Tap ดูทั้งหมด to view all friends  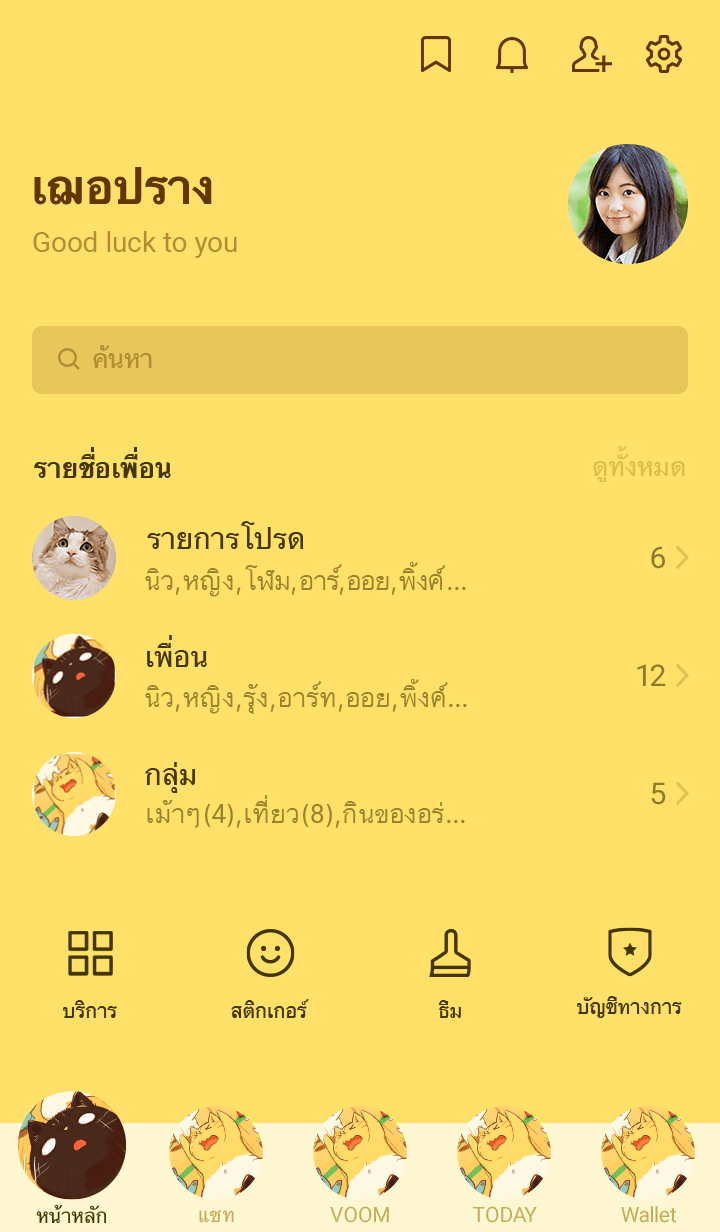pyautogui.click(x=638, y=469)
